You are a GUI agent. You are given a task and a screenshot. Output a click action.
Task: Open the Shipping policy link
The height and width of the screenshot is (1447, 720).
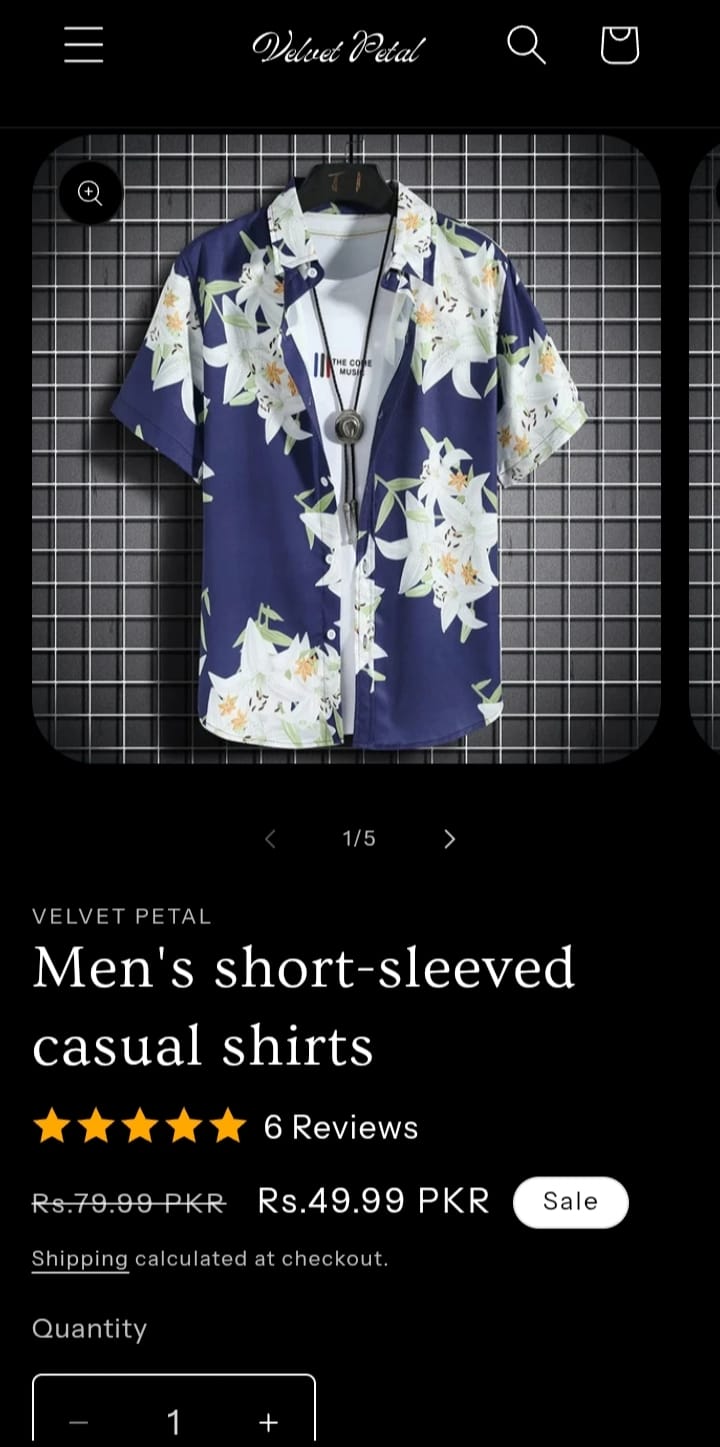coord(80,1258)
